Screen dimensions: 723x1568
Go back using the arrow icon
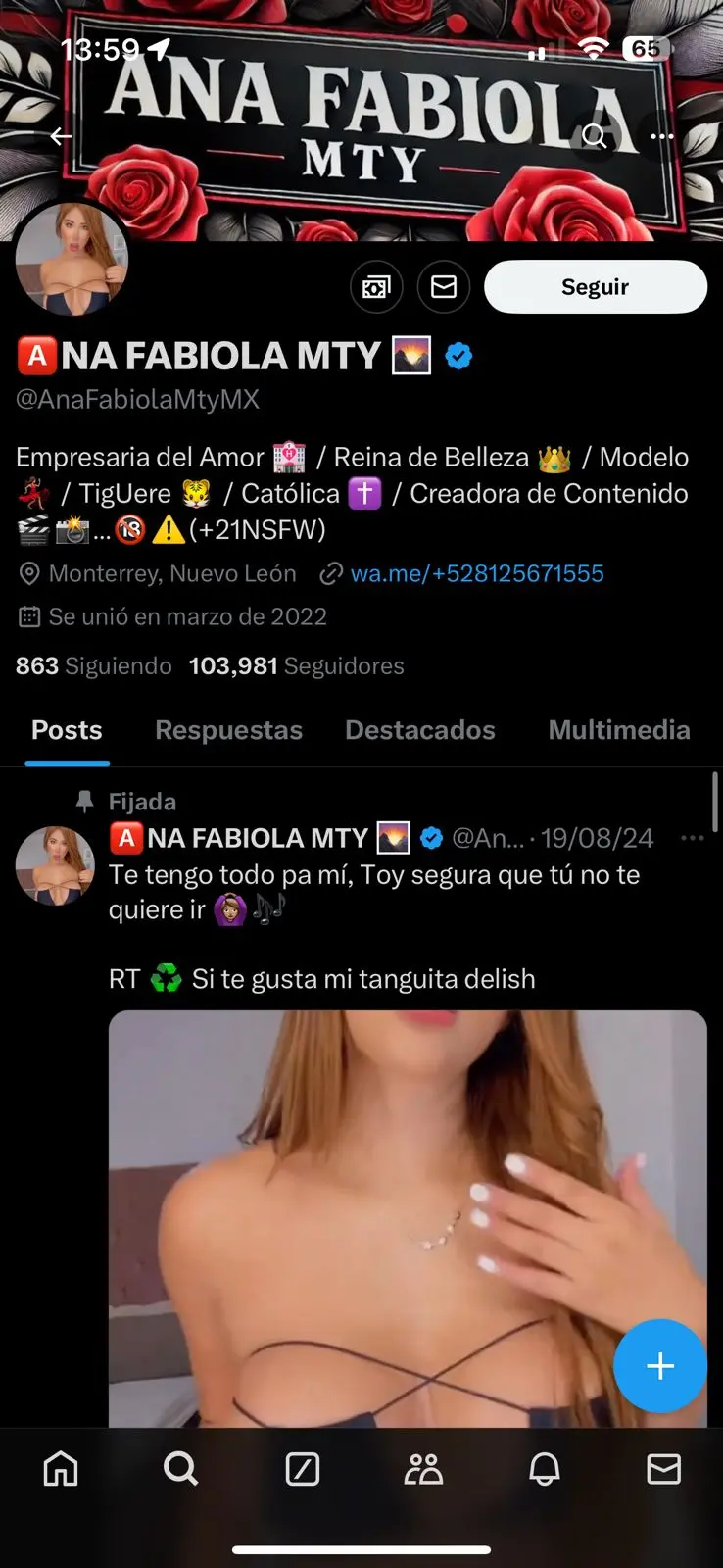pyautogui.click(x=61, y=136)
